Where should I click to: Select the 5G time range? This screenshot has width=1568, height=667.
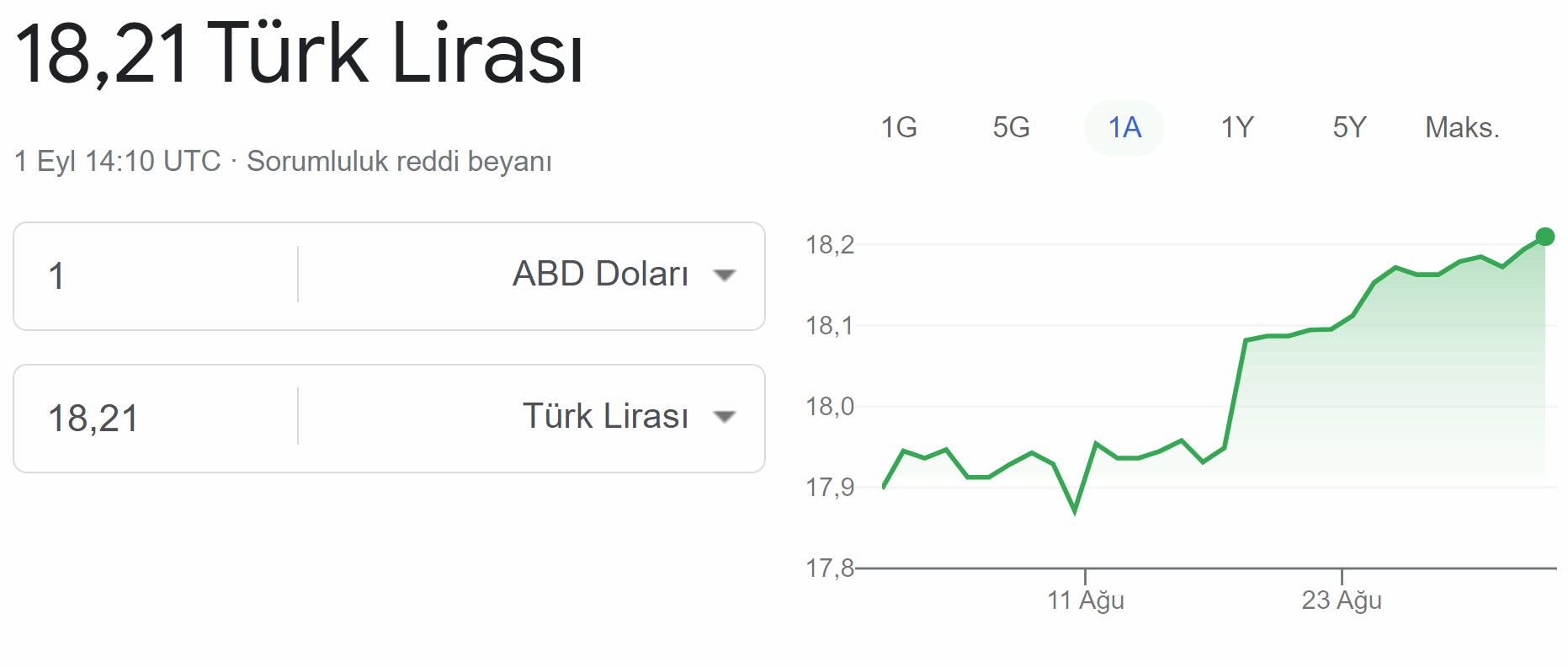pos(1011,128)
